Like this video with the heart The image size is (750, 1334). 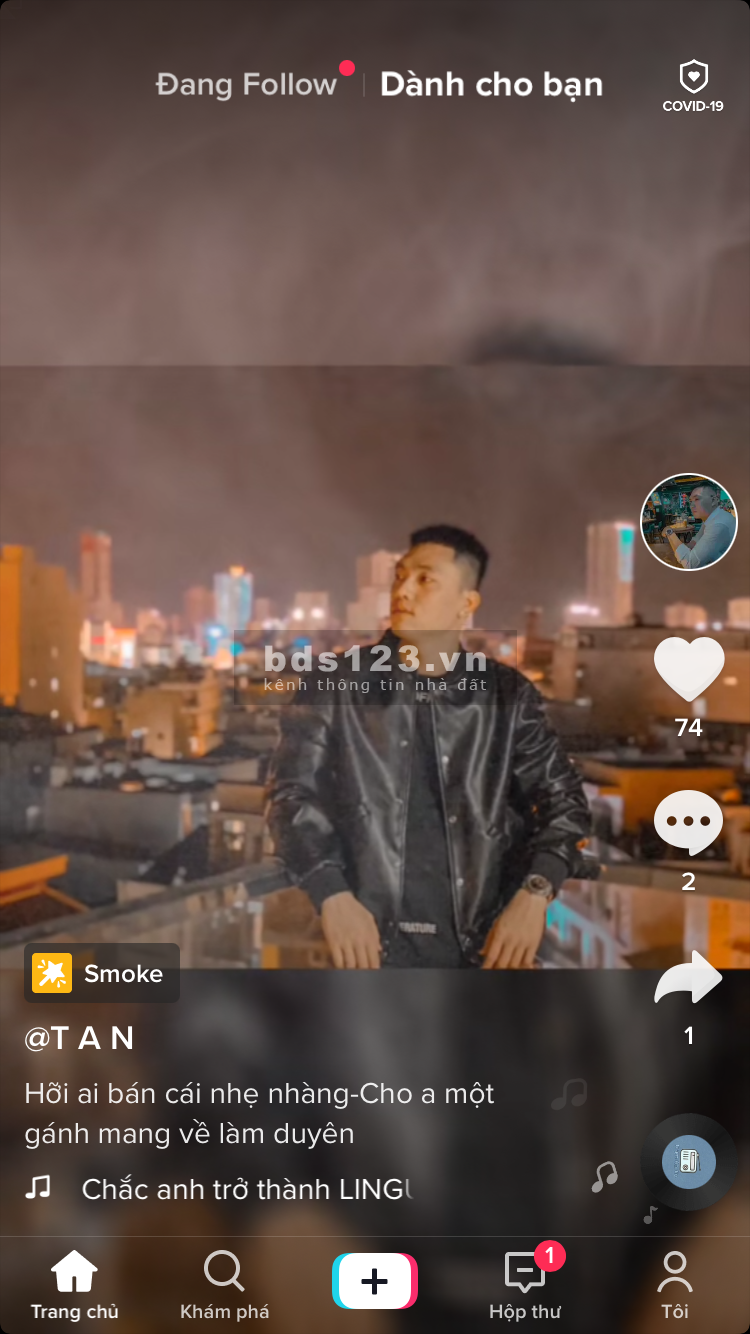[688, 669]
